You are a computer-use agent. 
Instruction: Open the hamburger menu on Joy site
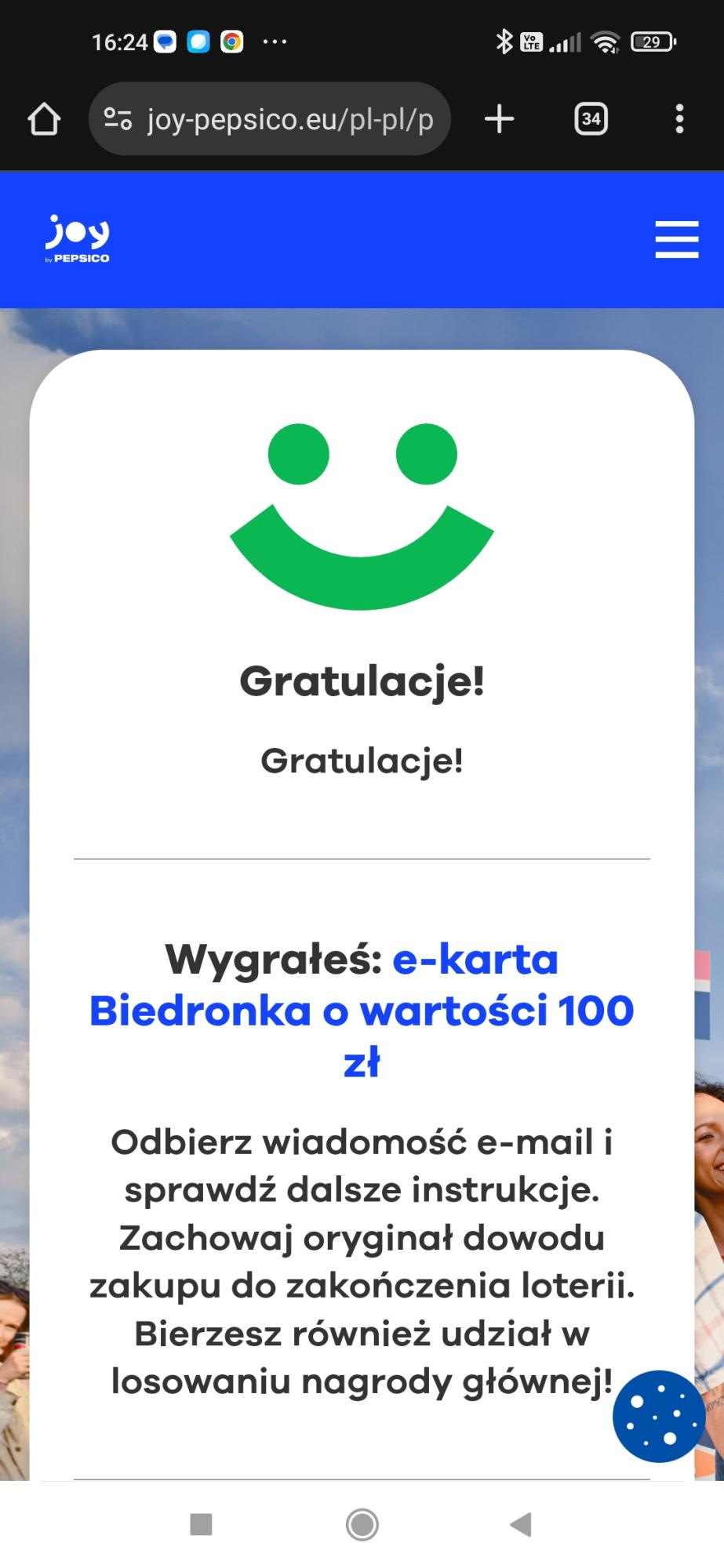coord(676,239)
